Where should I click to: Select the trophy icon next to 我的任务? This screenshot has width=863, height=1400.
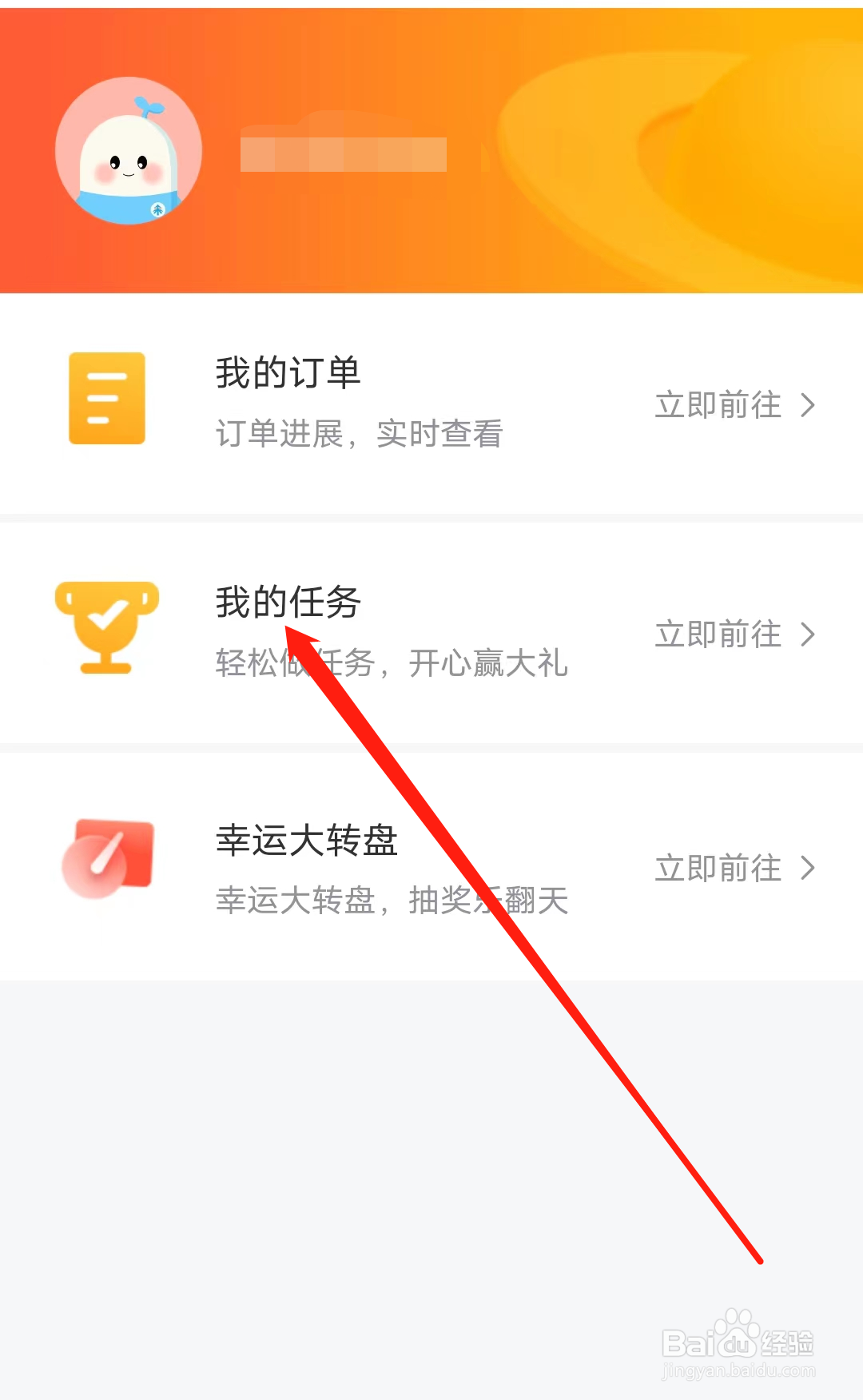[106, 629]
